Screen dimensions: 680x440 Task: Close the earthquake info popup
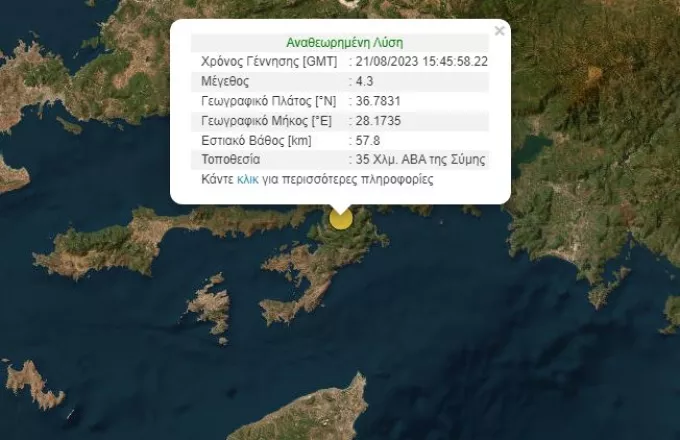[x=499, y=31]
